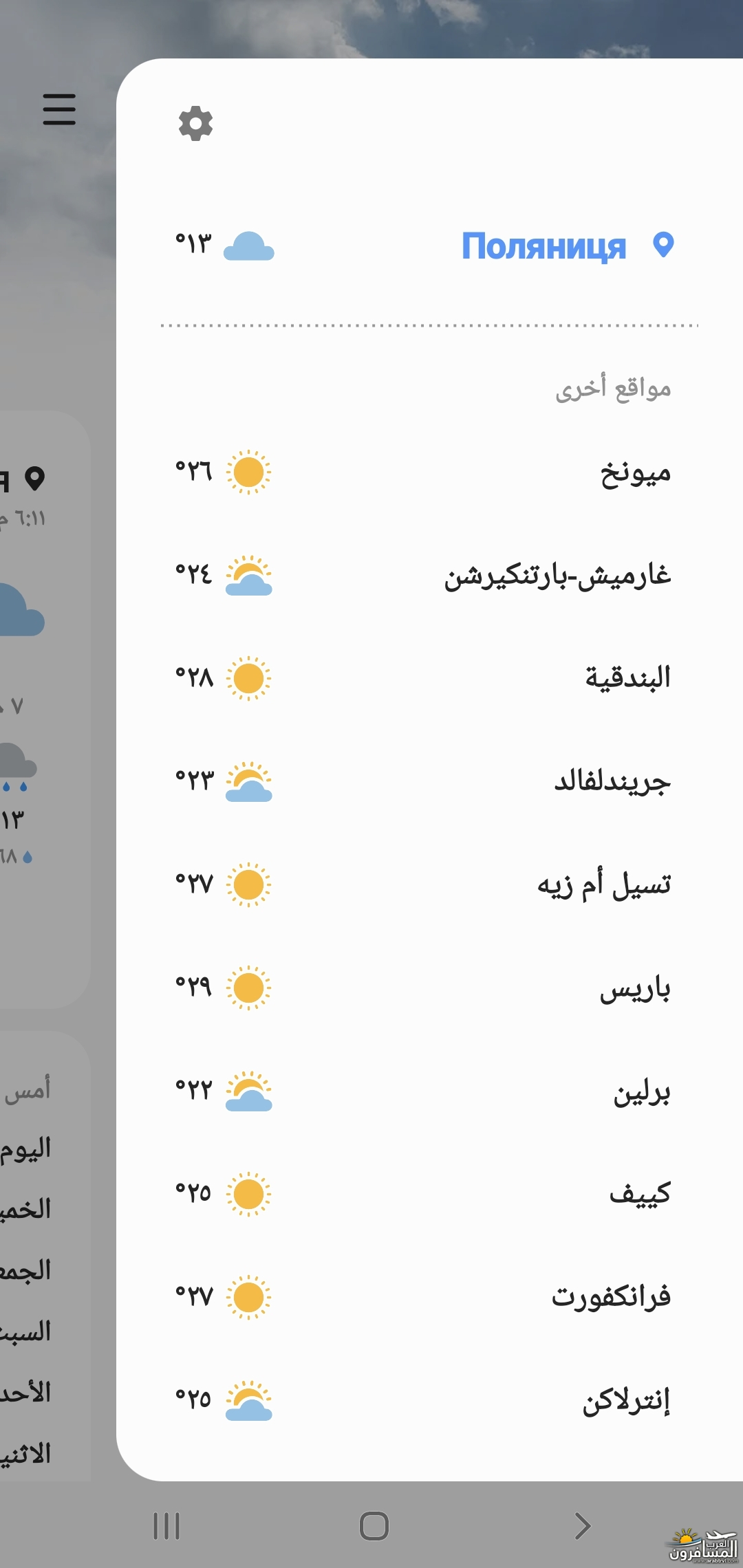743x1568 pixels.
Task: Go to home via navigation bar
Action: coord(374,1526)
